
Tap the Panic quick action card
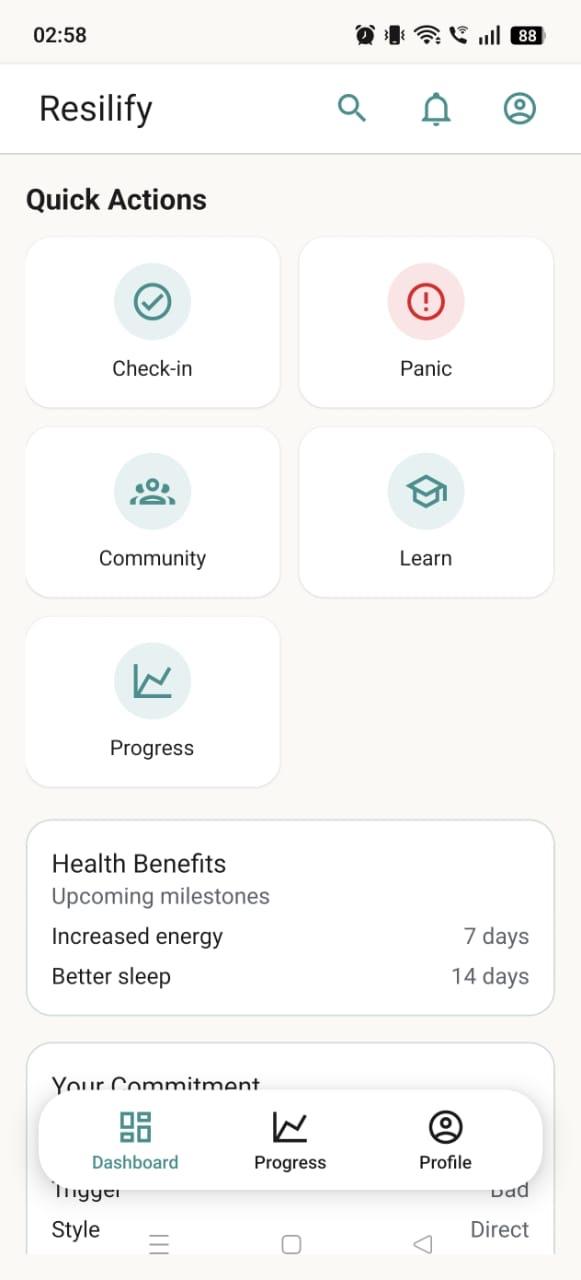coord(426,322)
